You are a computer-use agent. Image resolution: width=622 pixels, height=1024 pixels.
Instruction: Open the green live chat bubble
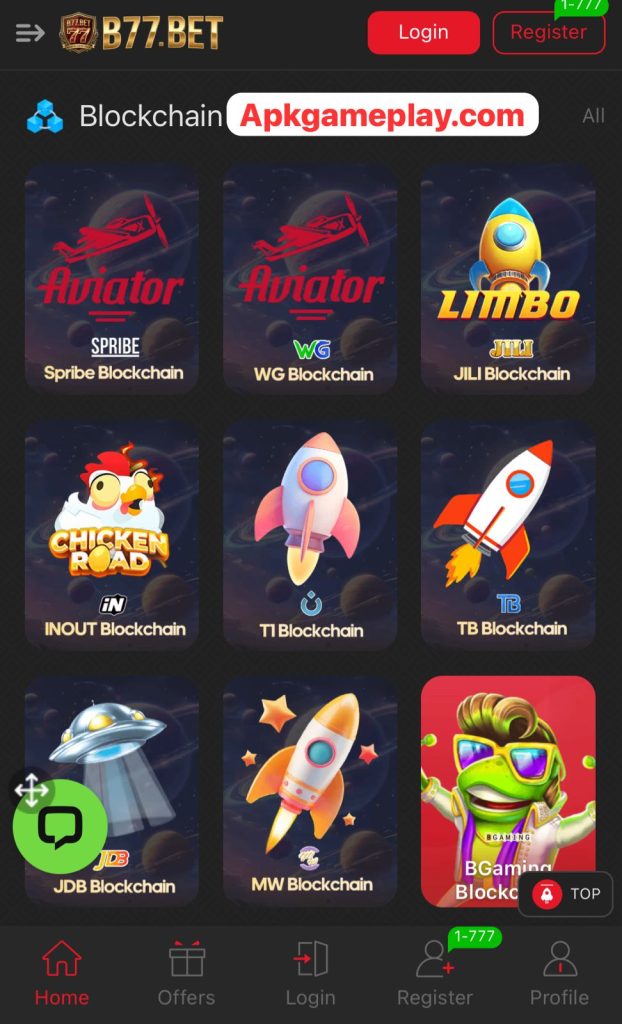60,827
